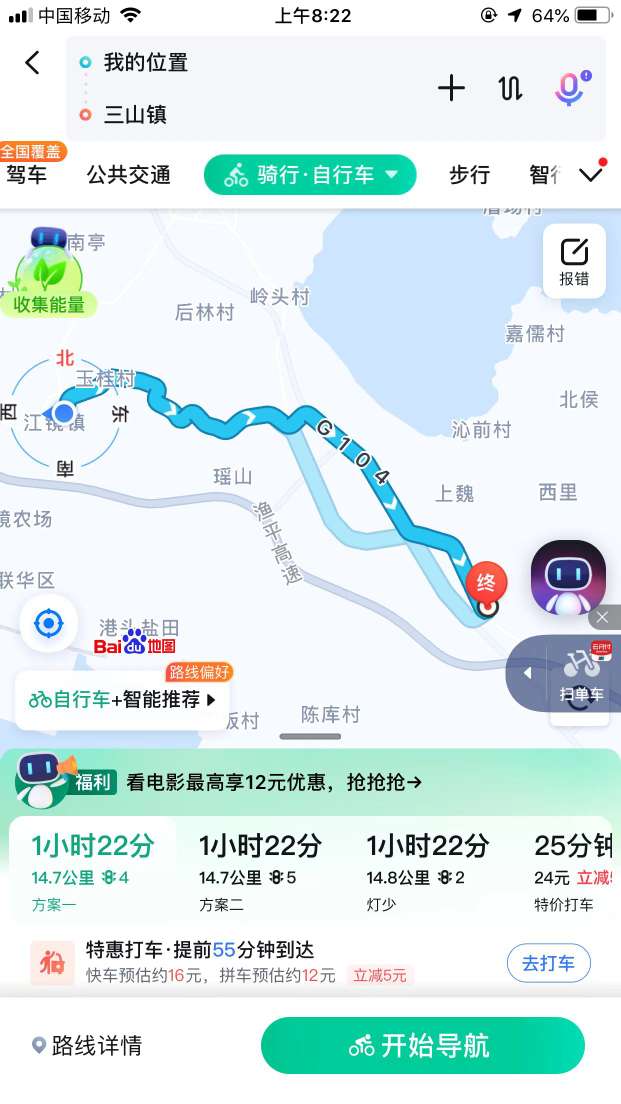Viewport: 621px width, 1104px height.
Task: Open the 扫单车 bike scan panel
Action: [580, 674]
